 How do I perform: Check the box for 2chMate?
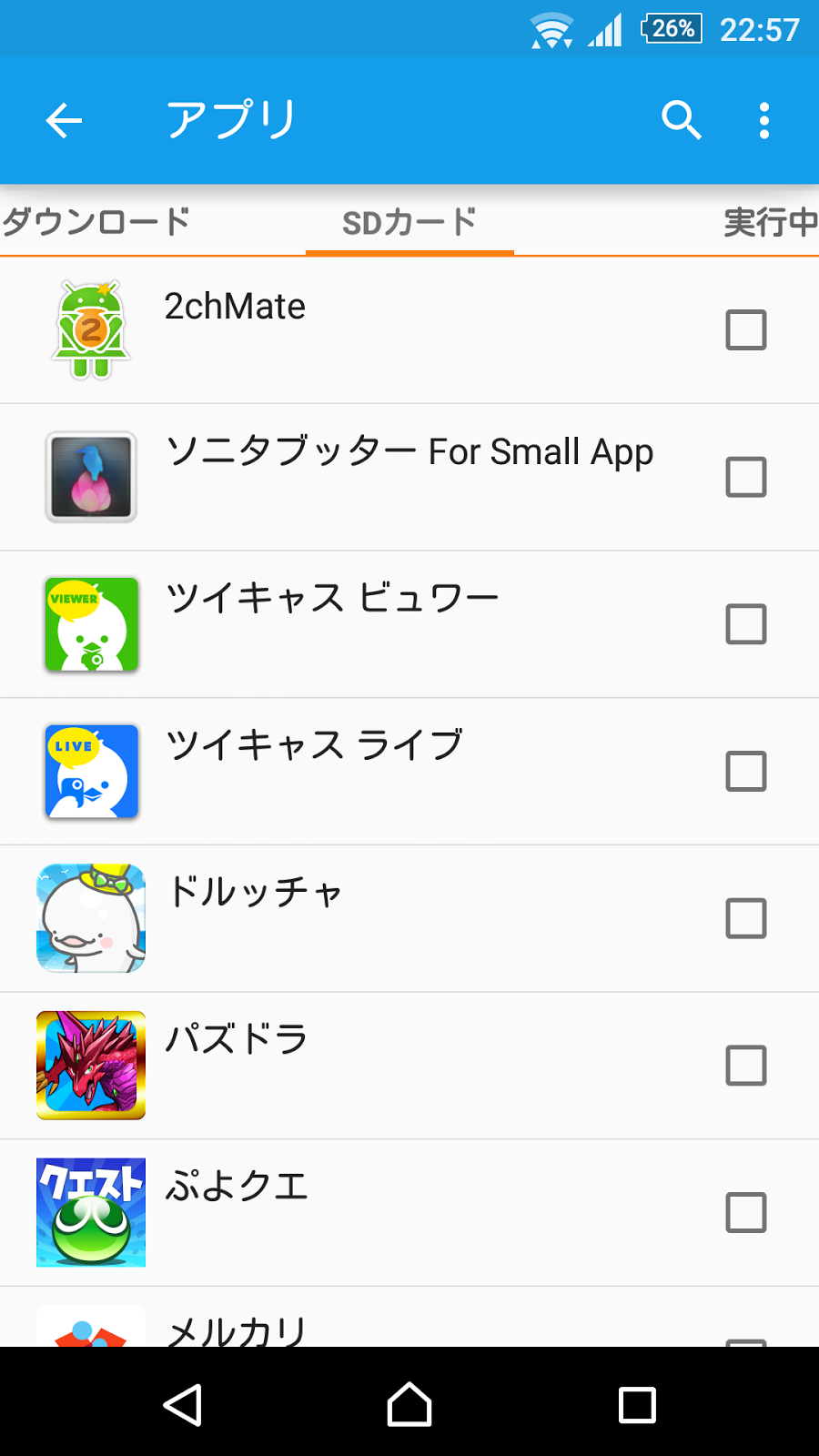[746, 330]
